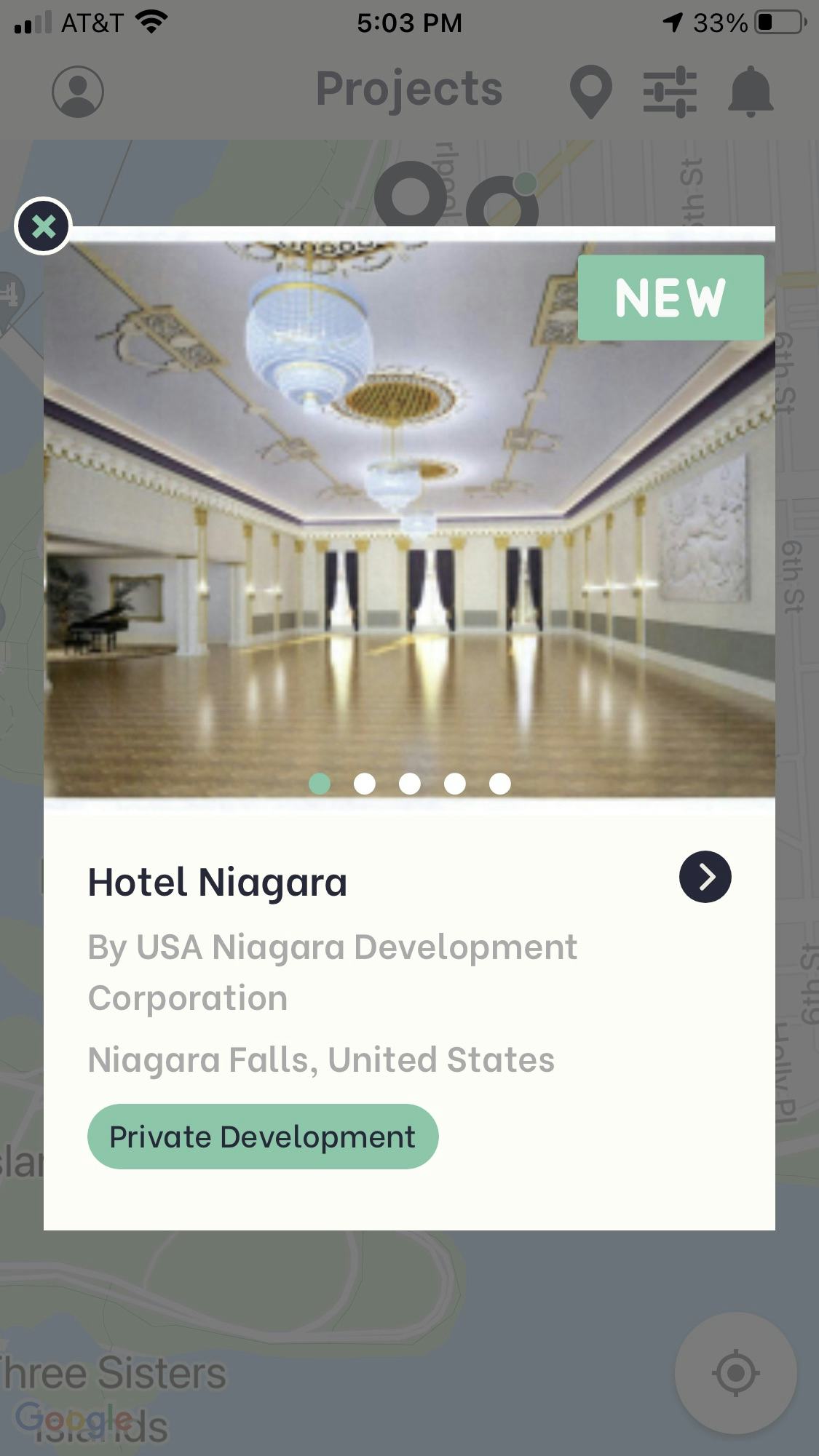The image size is (819, 1456).
Task: Select the last carousel dot
Action: coord(499,784)
